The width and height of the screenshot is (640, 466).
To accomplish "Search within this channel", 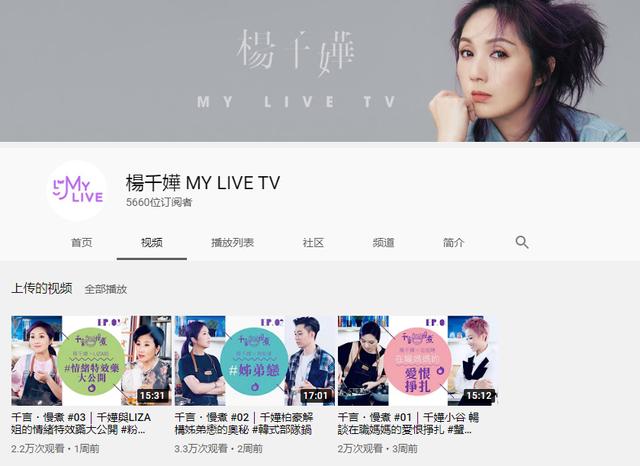I will click(x=521, y=242).
